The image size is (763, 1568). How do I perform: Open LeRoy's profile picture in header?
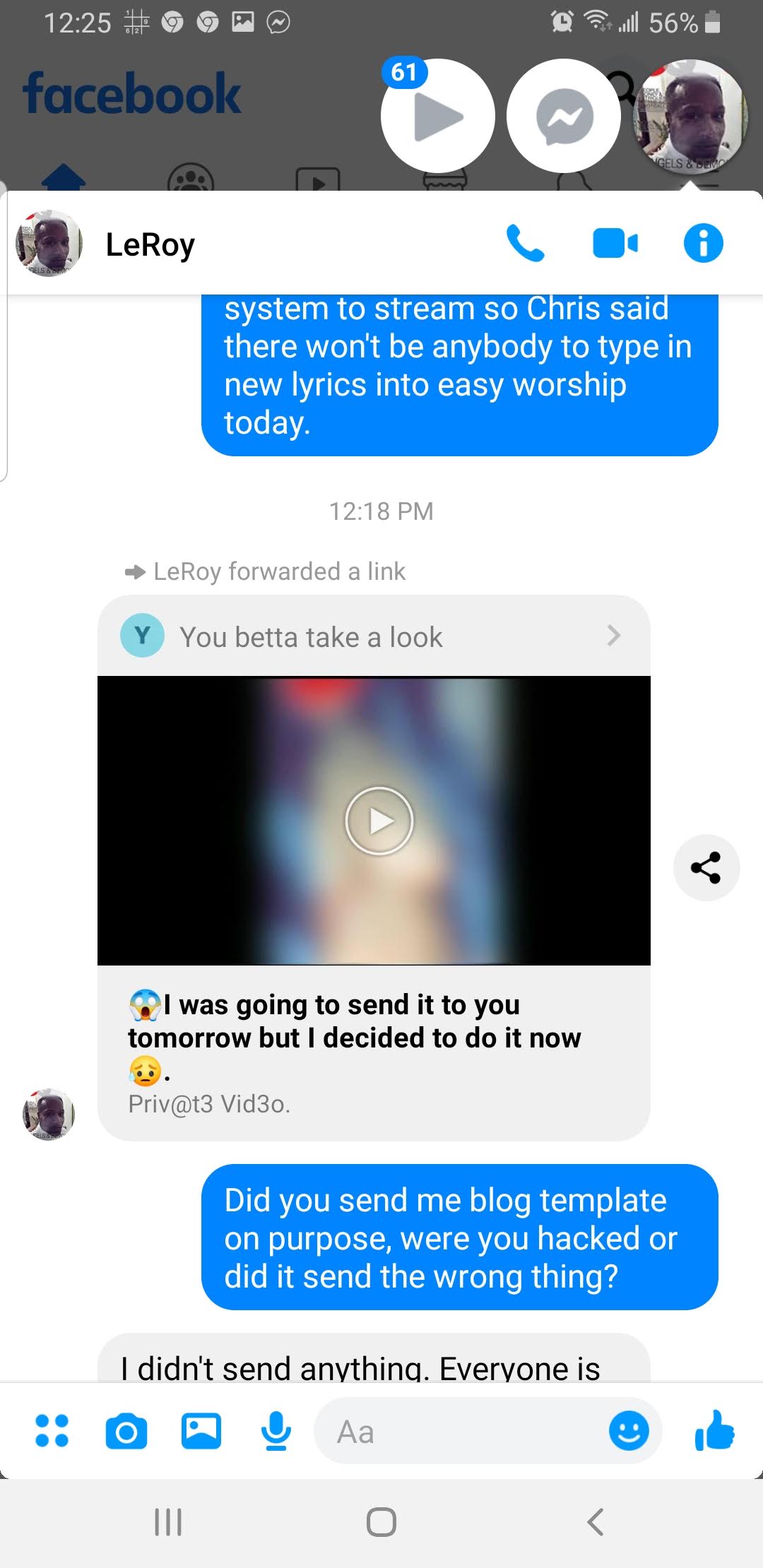pos(49,244)
